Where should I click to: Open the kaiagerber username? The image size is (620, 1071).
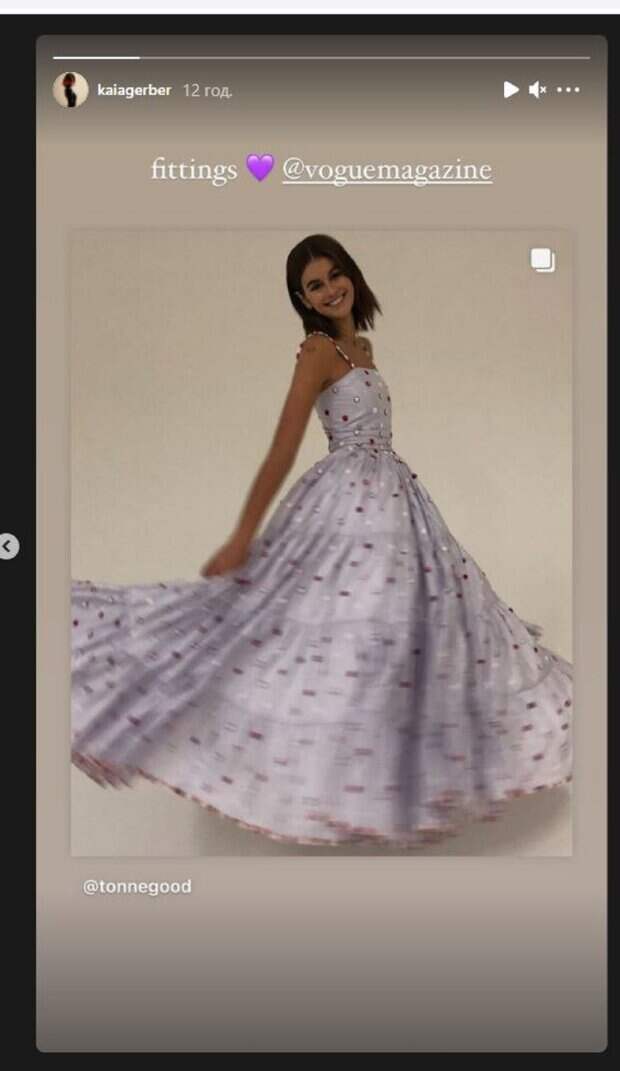pyautogui.click(x=134, y=90)
